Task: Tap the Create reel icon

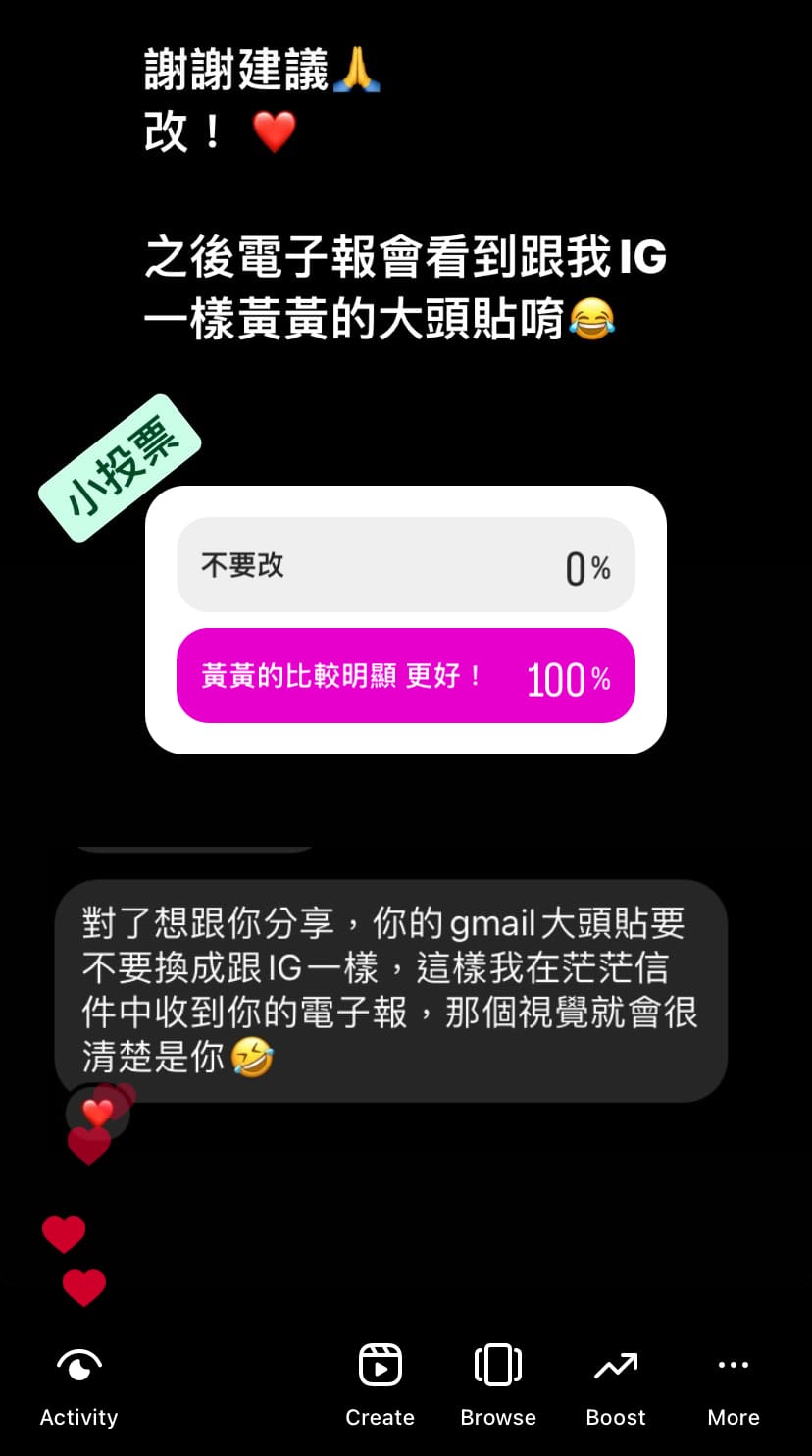Action: [x=380, y=1384]
